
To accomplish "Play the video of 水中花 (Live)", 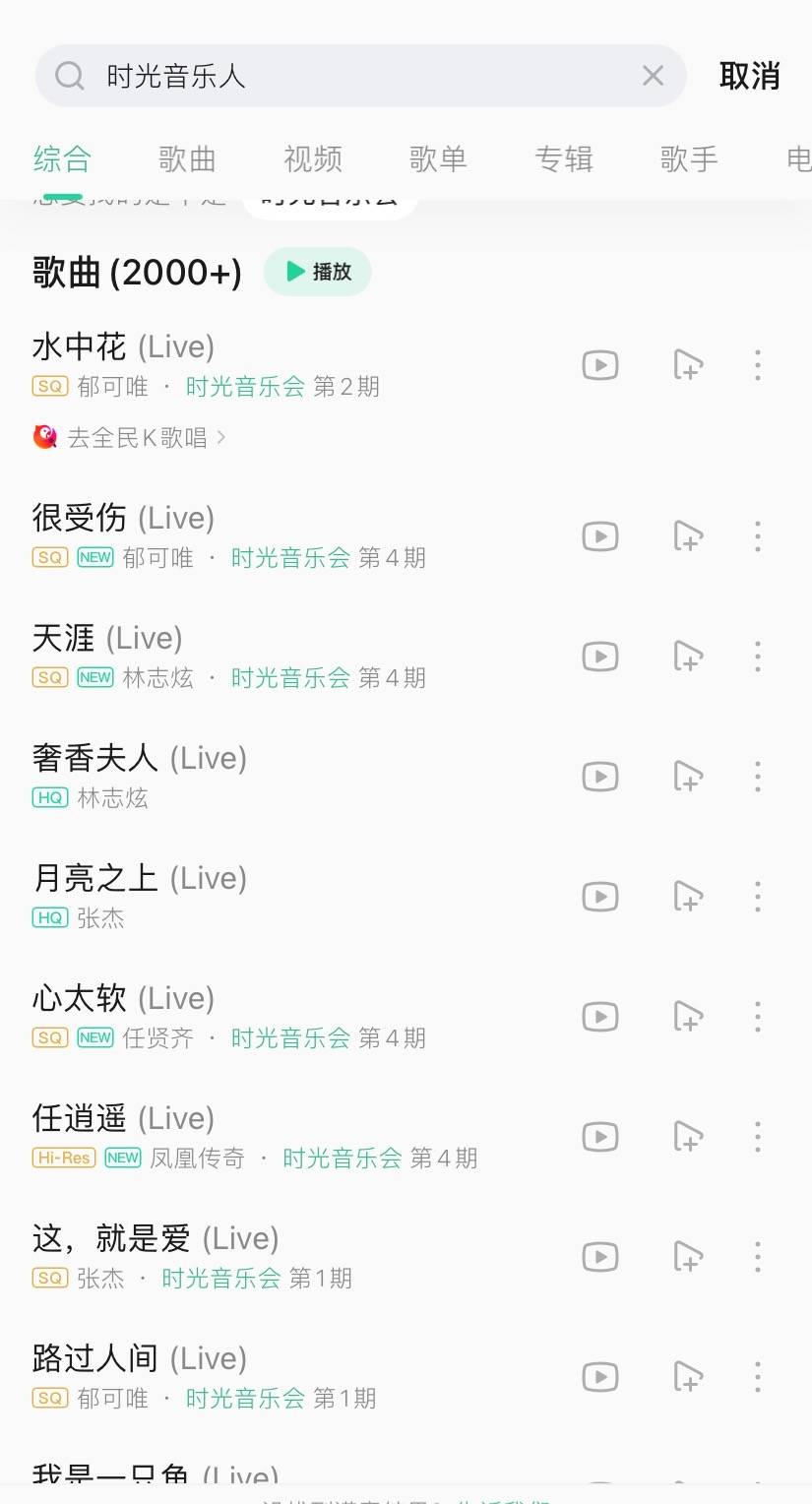I will pyautogui.click(x=599, y=364).
